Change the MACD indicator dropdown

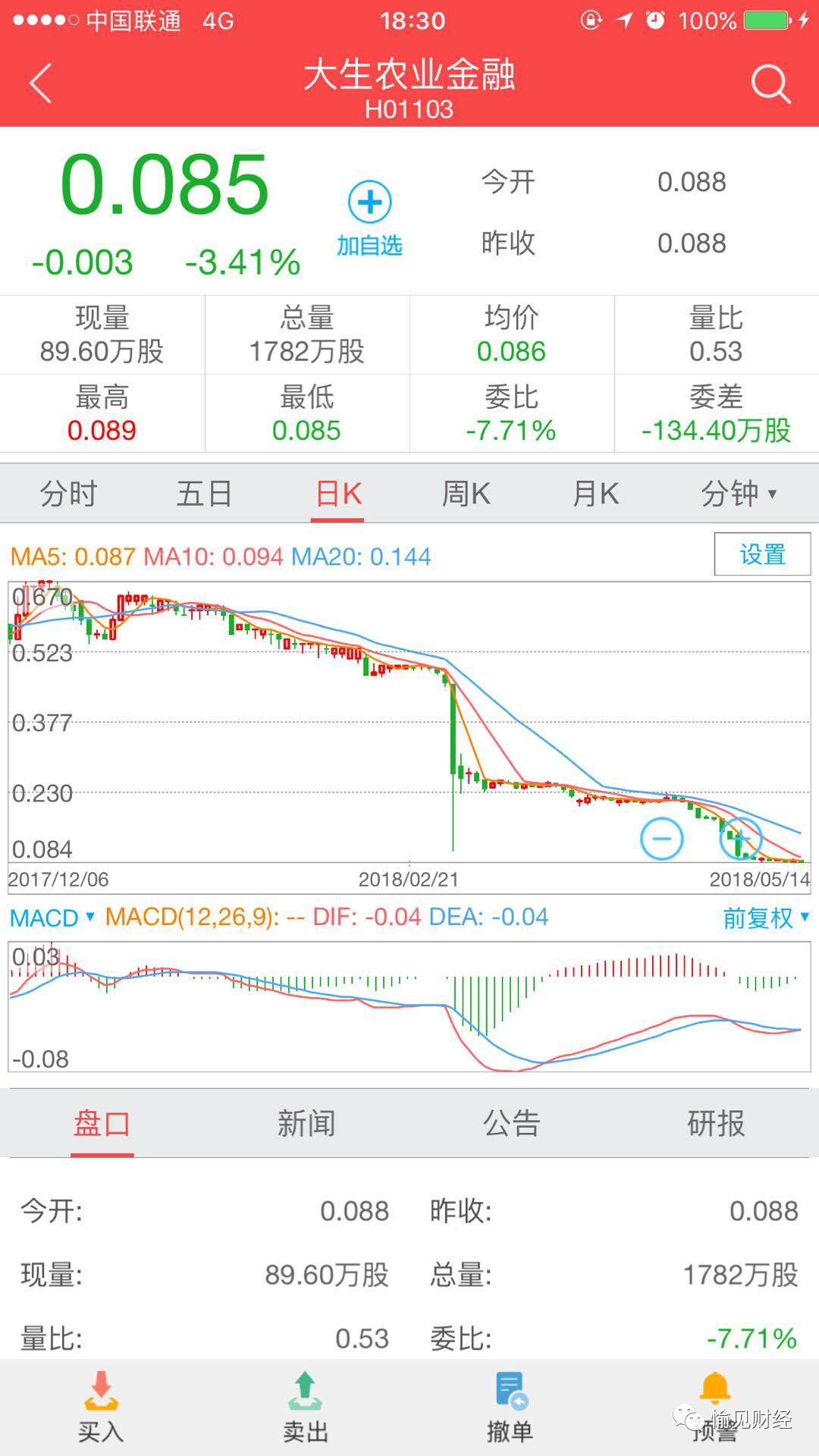pos(52,918)
